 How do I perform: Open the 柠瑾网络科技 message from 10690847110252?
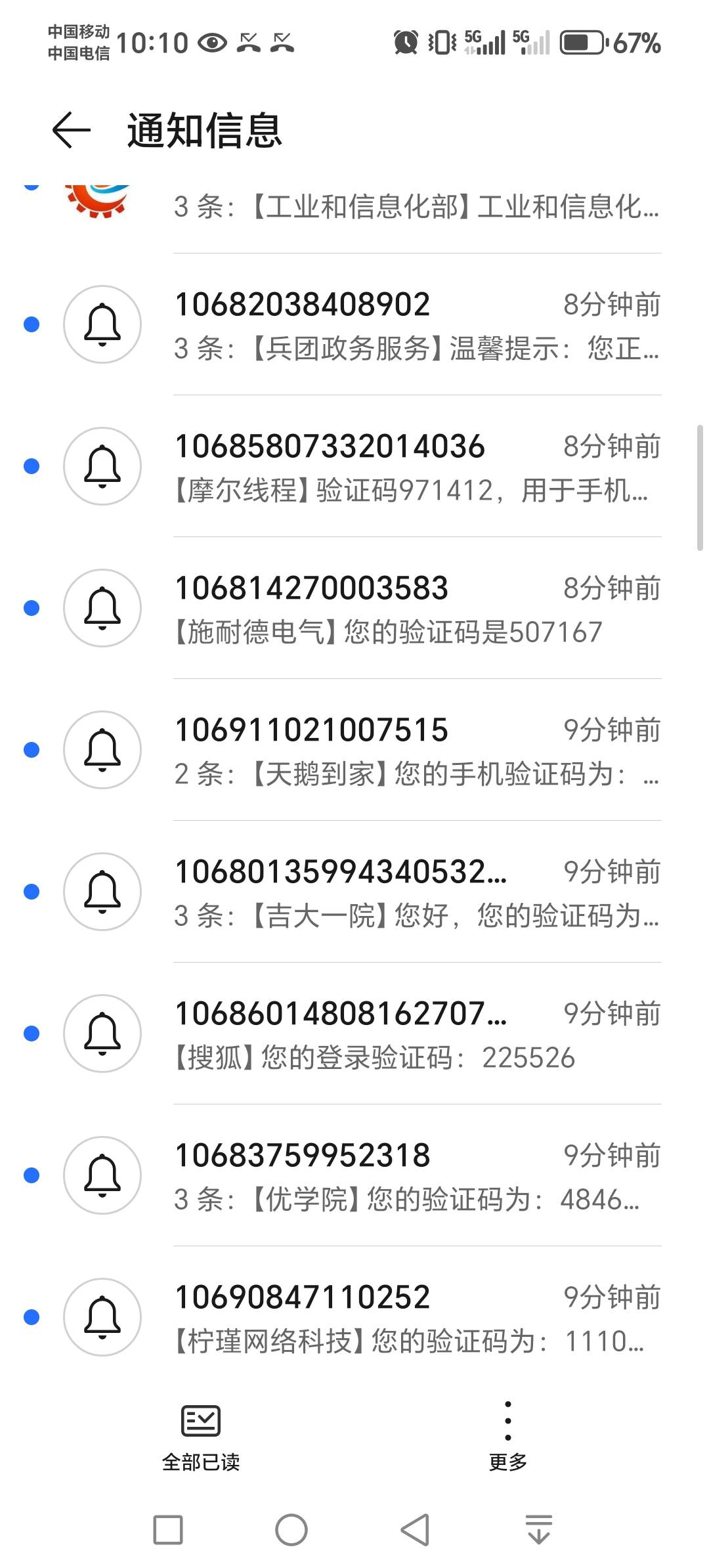point(354,1318)
